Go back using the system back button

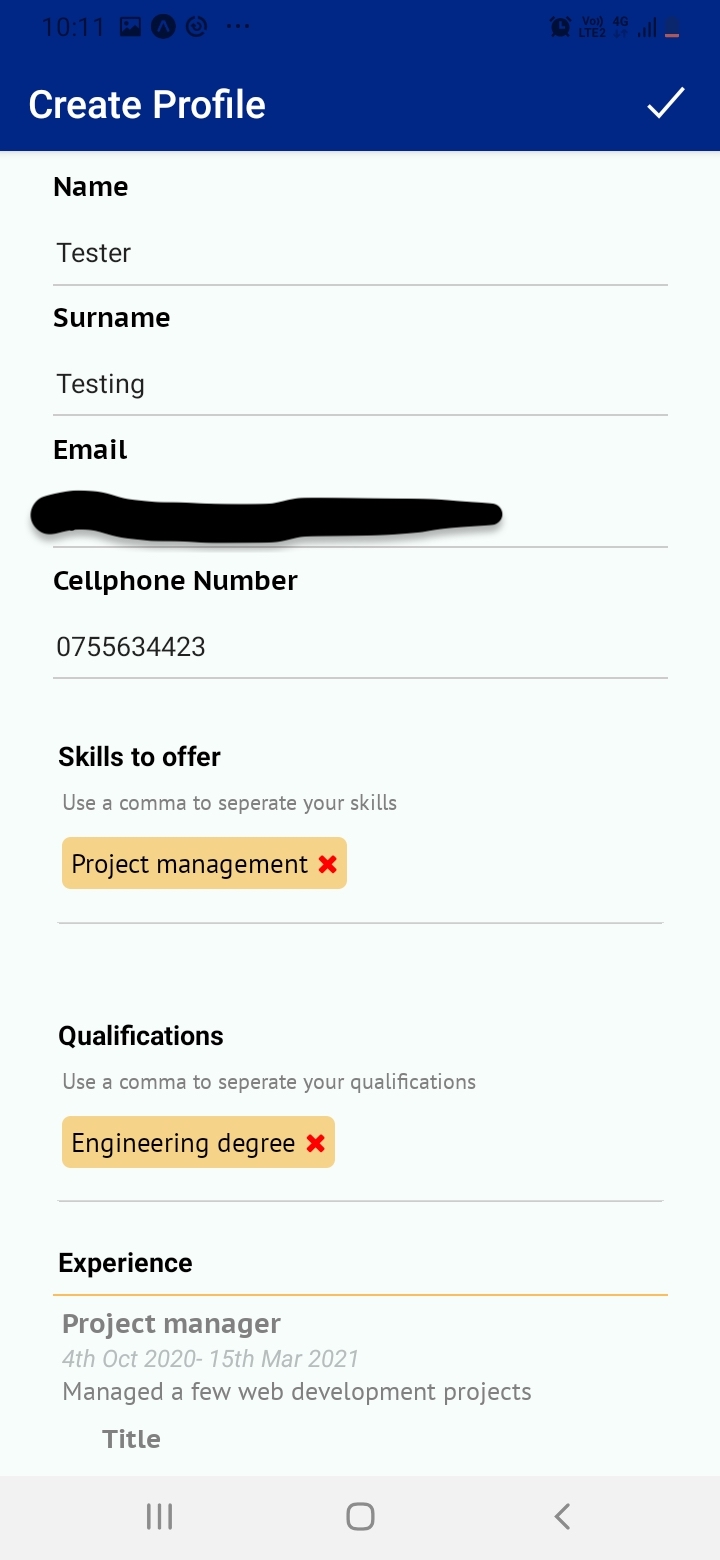[561, 1516]
